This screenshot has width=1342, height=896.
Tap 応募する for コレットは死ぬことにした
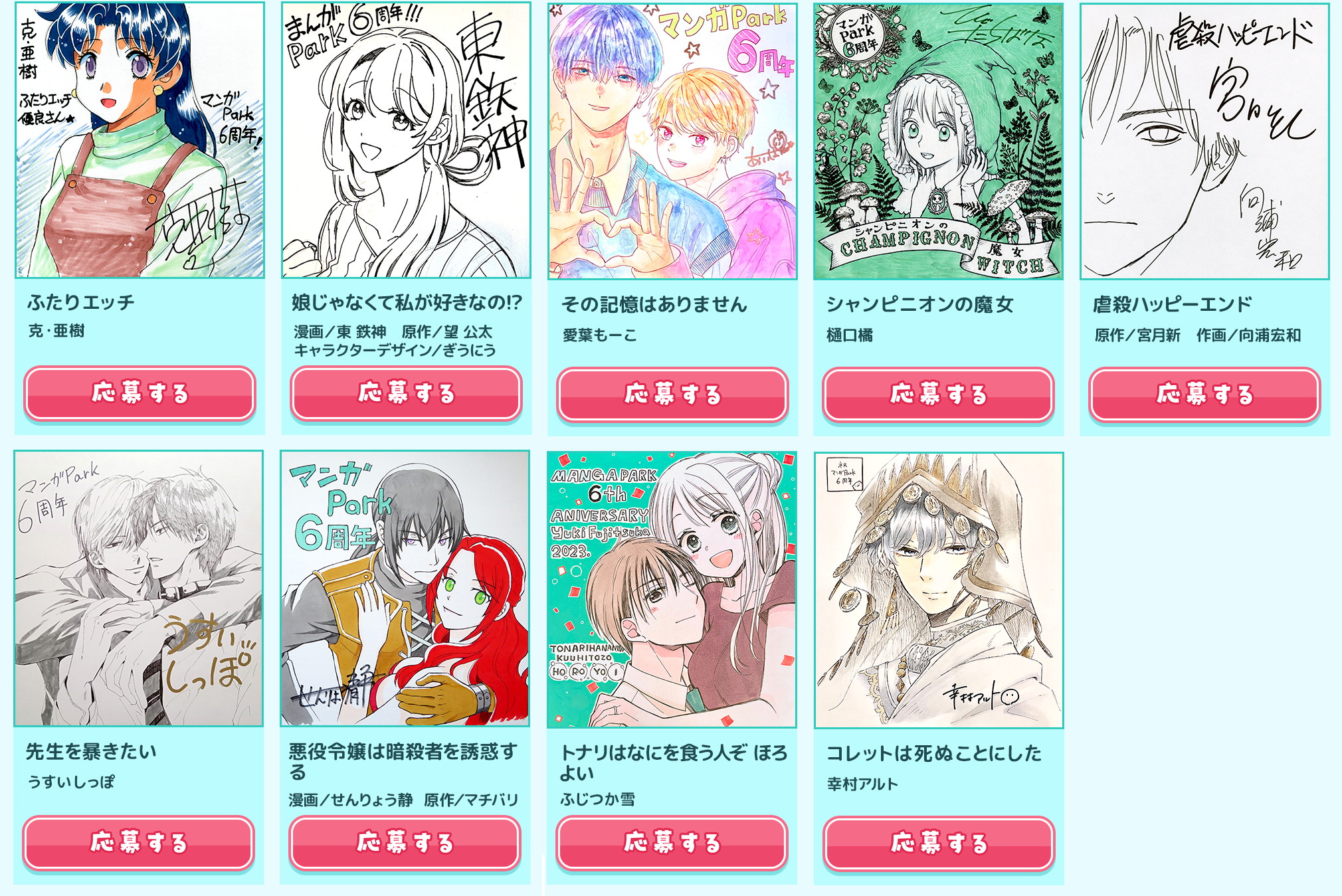pyautogui.click(x=938, y=843)
